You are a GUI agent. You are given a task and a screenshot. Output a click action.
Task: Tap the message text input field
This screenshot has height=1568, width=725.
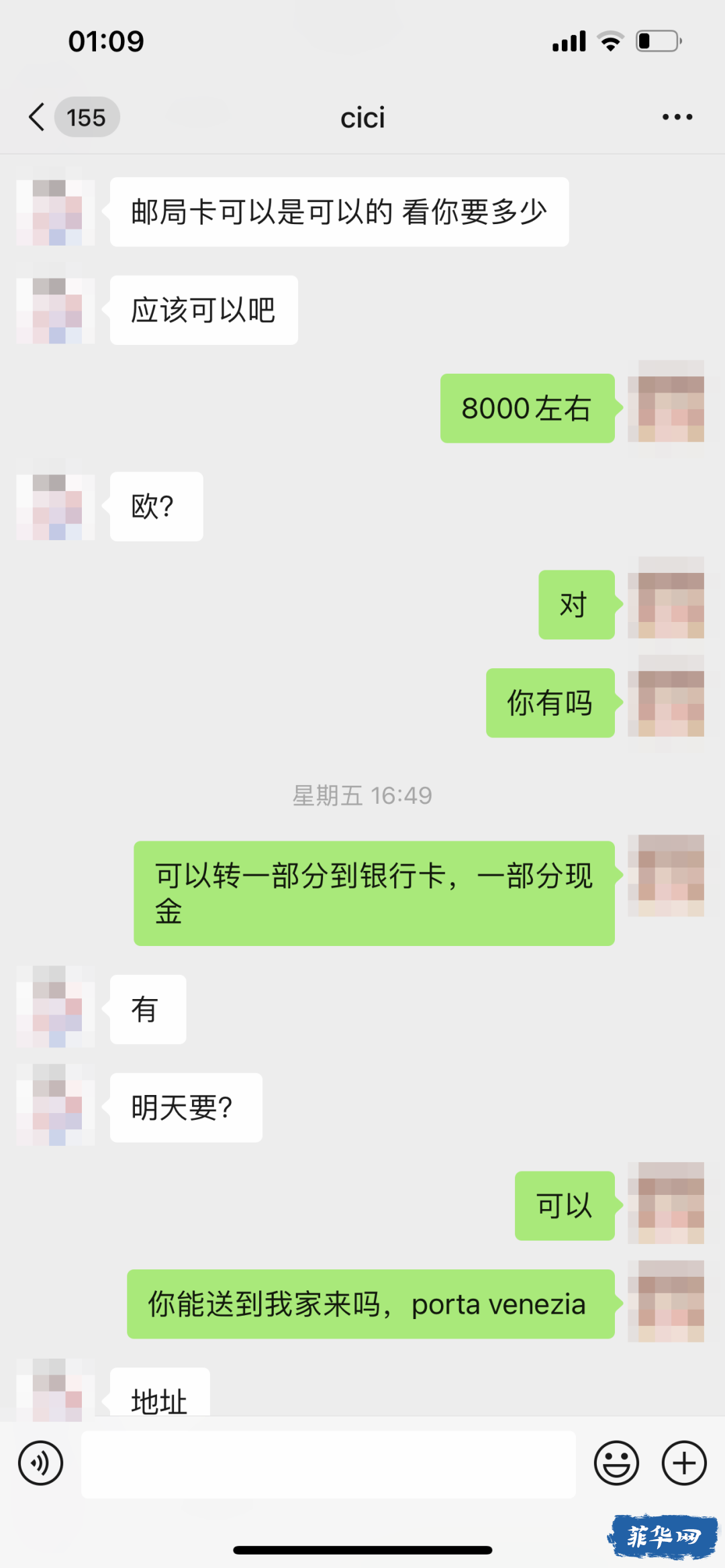(328, 1463)
